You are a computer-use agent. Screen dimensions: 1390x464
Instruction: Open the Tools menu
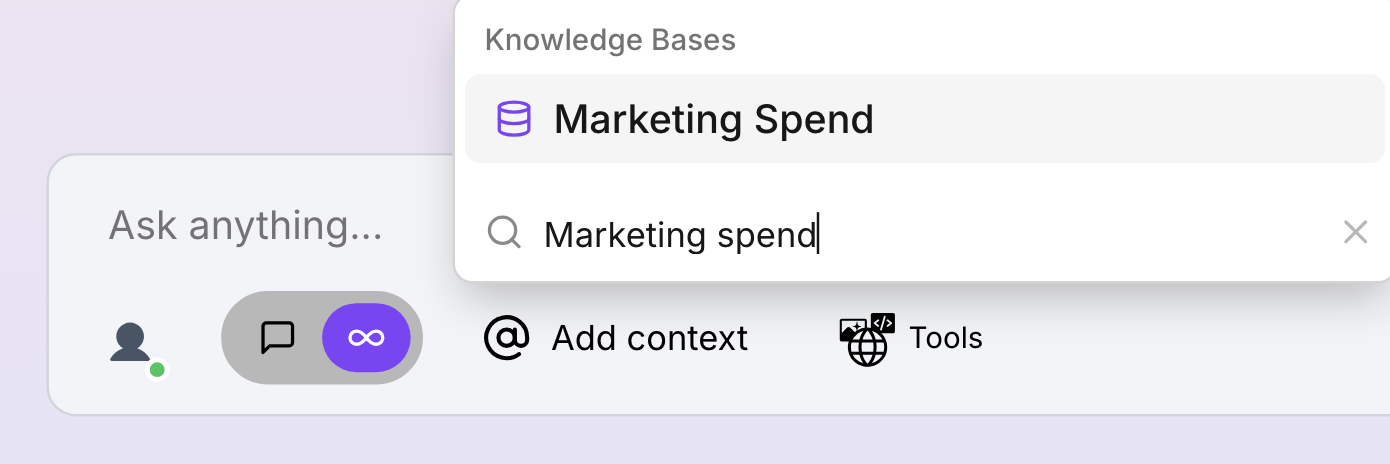click(x=910, y=339)
